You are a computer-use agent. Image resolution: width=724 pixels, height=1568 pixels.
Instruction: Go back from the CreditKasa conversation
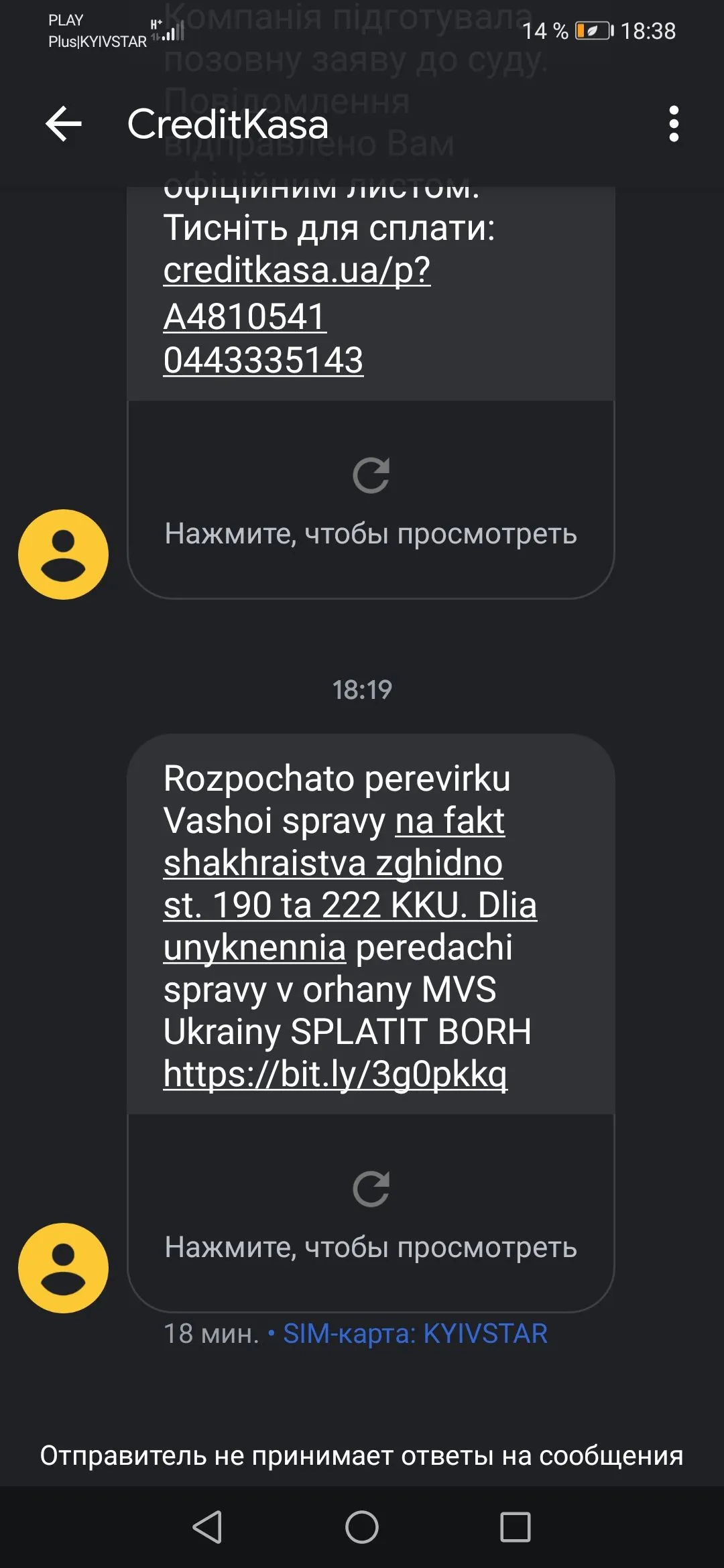[64, 124]
